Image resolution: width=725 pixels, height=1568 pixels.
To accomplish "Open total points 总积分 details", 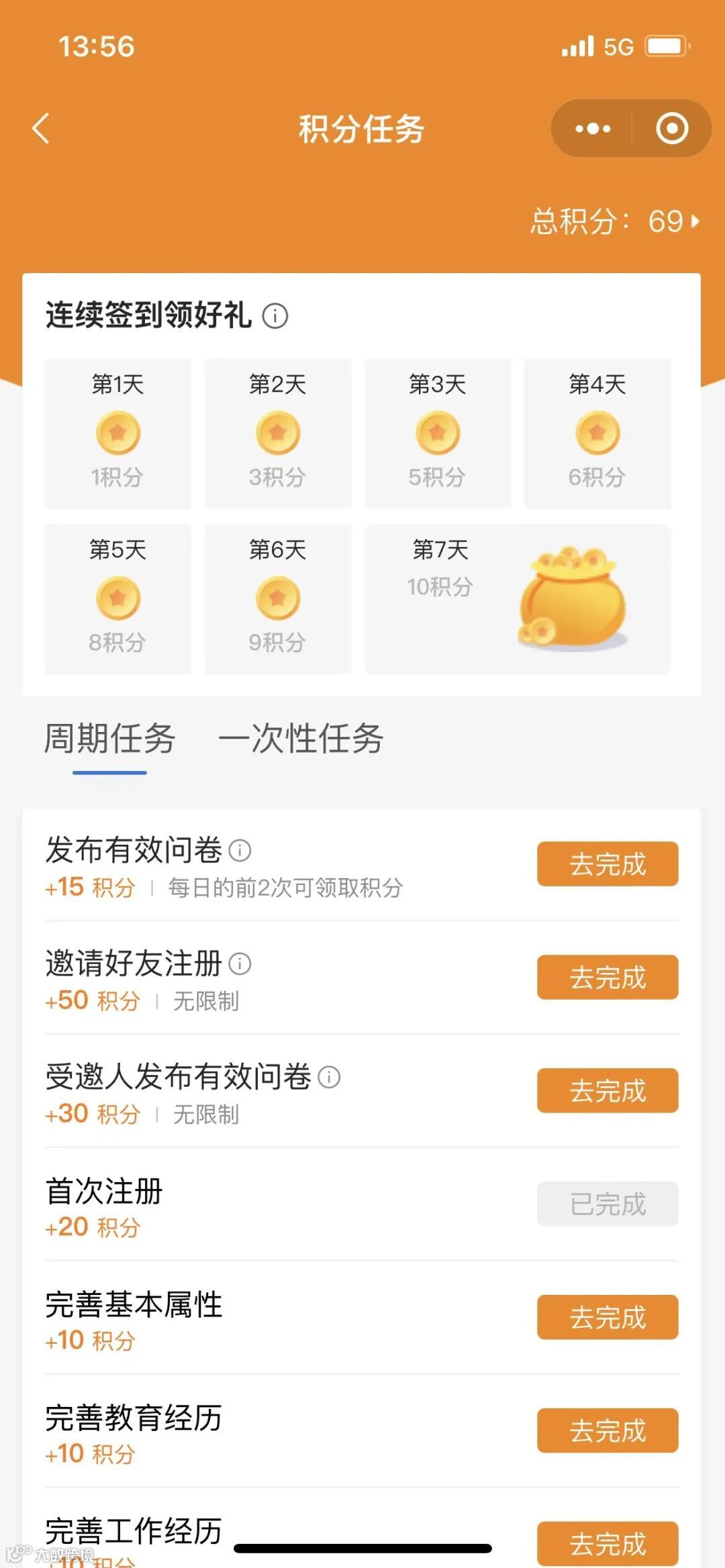I will tap(614, 221).
